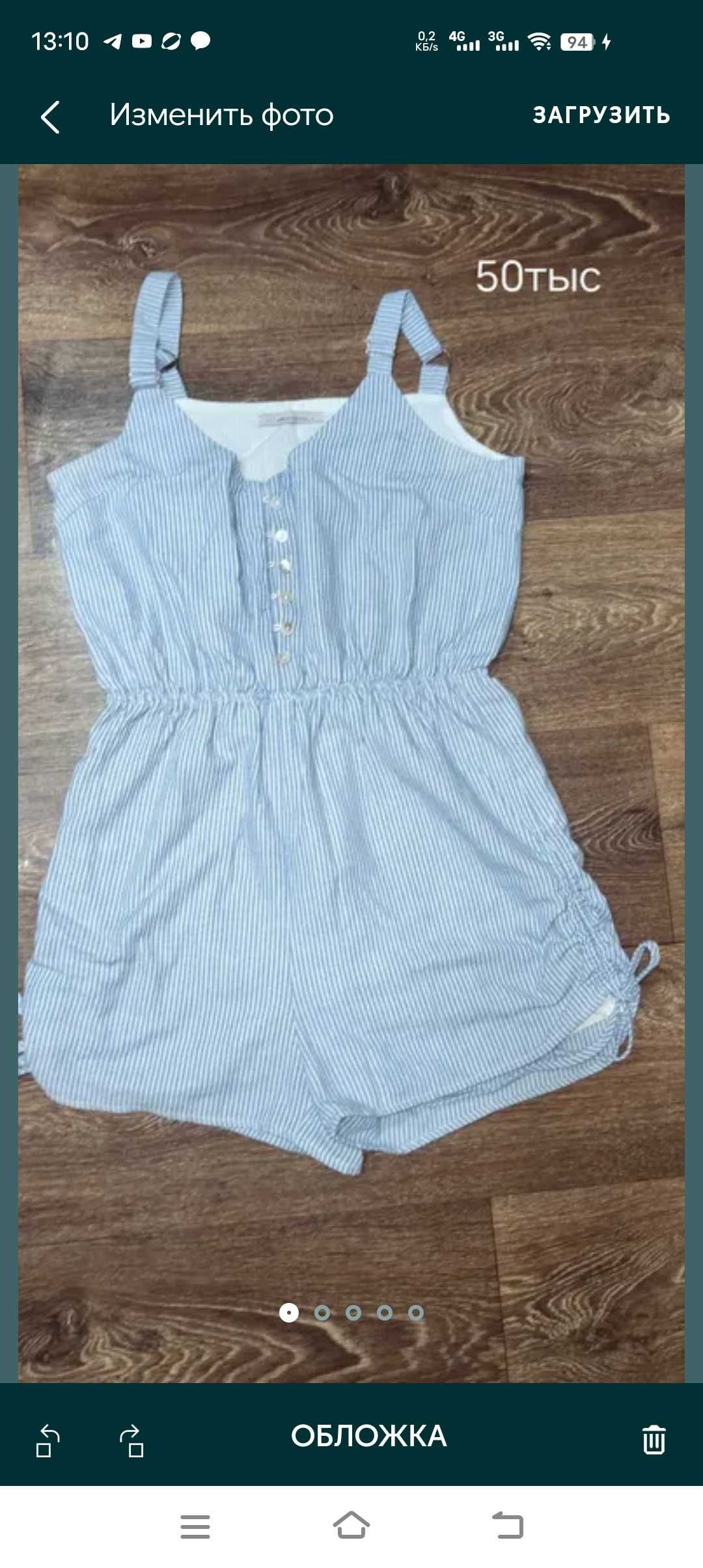This screenshot has height=1568, width=703.
Task: Go back from Изменить фото screen
Action: (x=50, y=117)
